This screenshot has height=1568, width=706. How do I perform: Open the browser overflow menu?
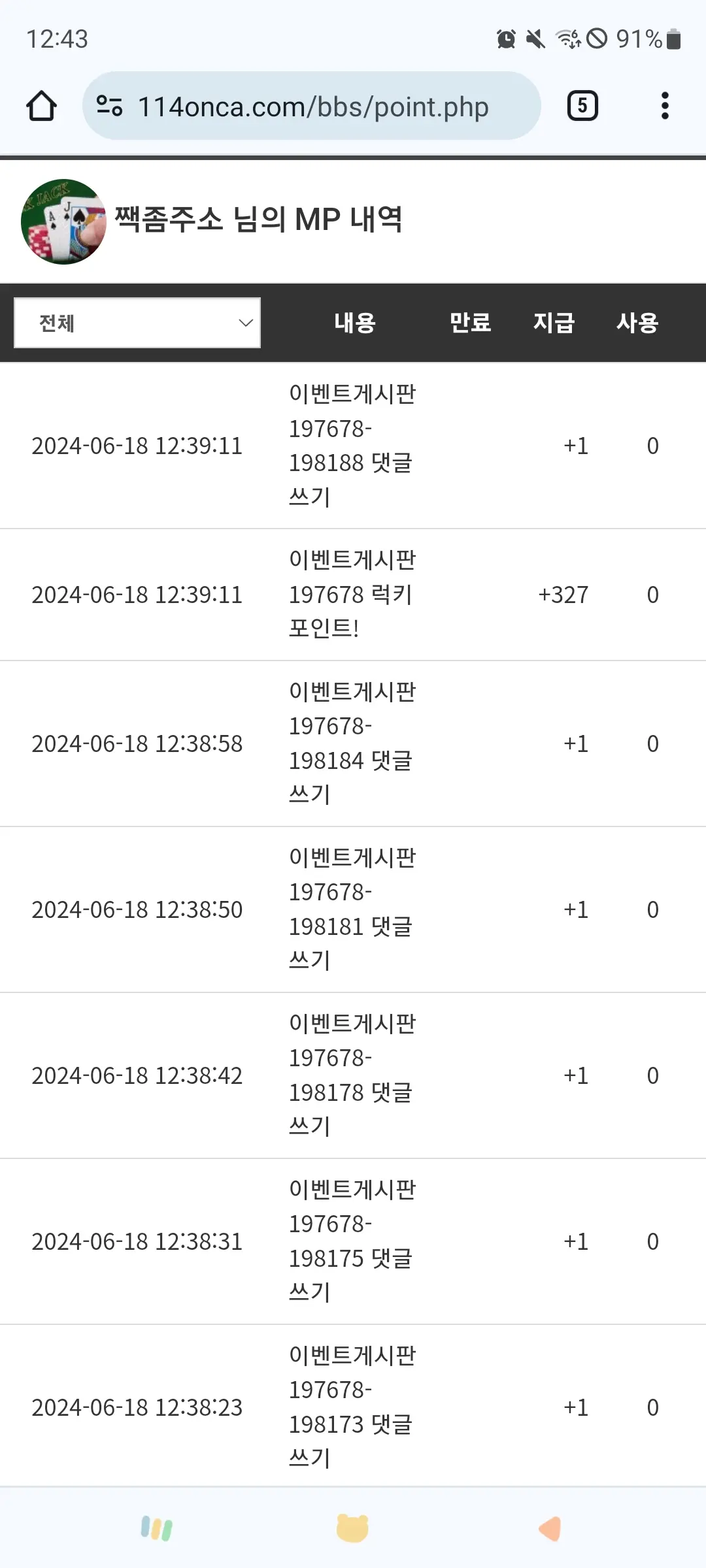[x=665, y=106]
